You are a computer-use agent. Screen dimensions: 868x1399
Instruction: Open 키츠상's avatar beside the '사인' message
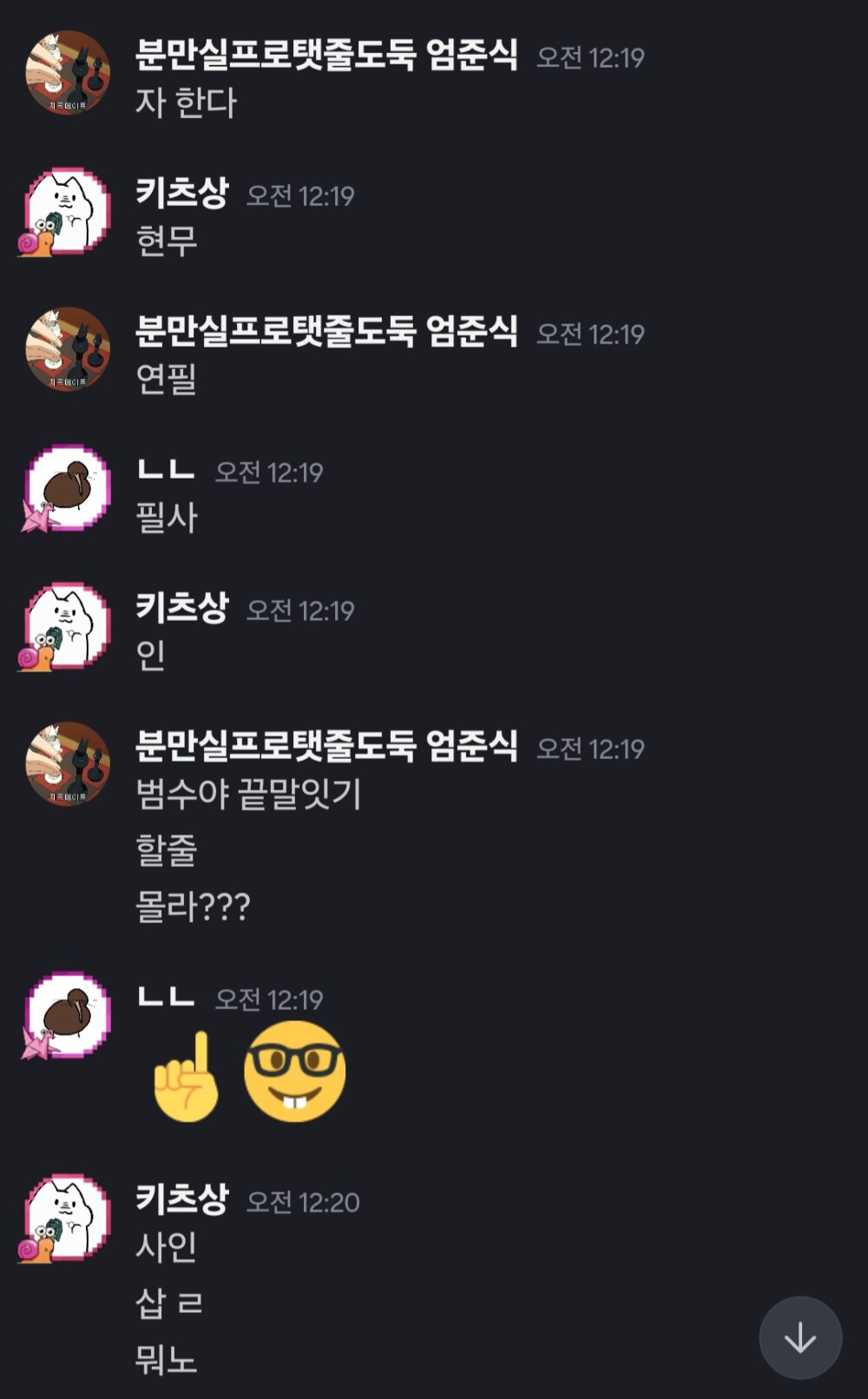pos(66,1217)
